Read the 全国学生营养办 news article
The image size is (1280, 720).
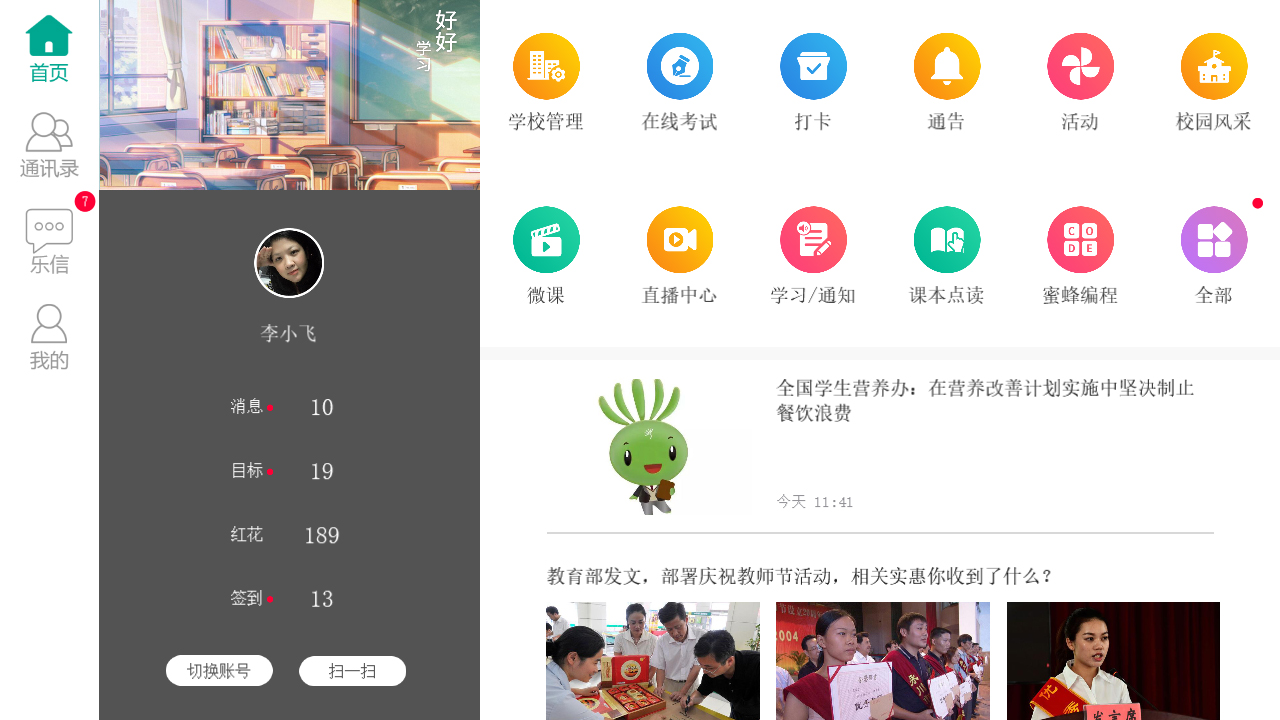tap(985, 400)
